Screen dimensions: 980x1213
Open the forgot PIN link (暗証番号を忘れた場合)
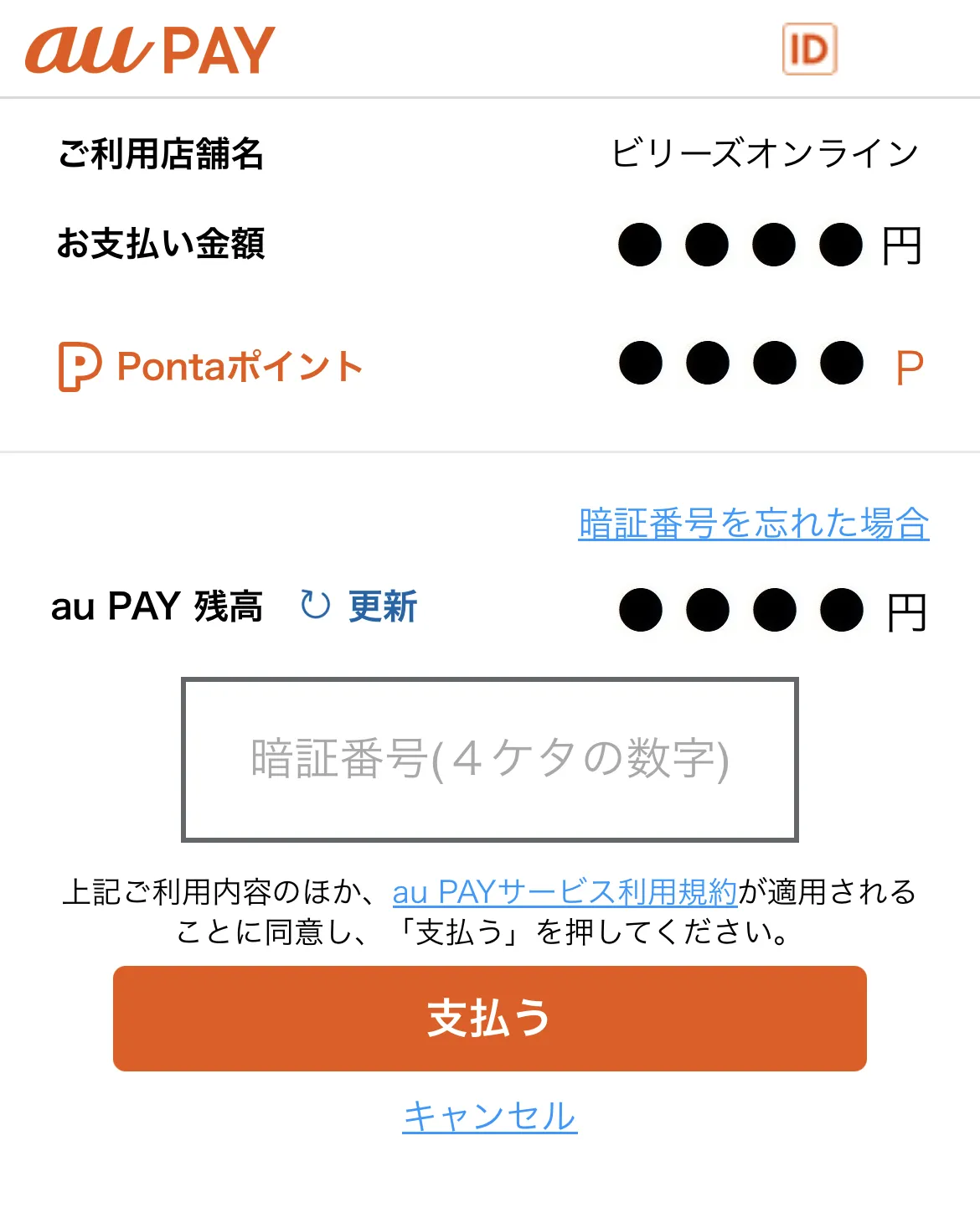(754, 524)
